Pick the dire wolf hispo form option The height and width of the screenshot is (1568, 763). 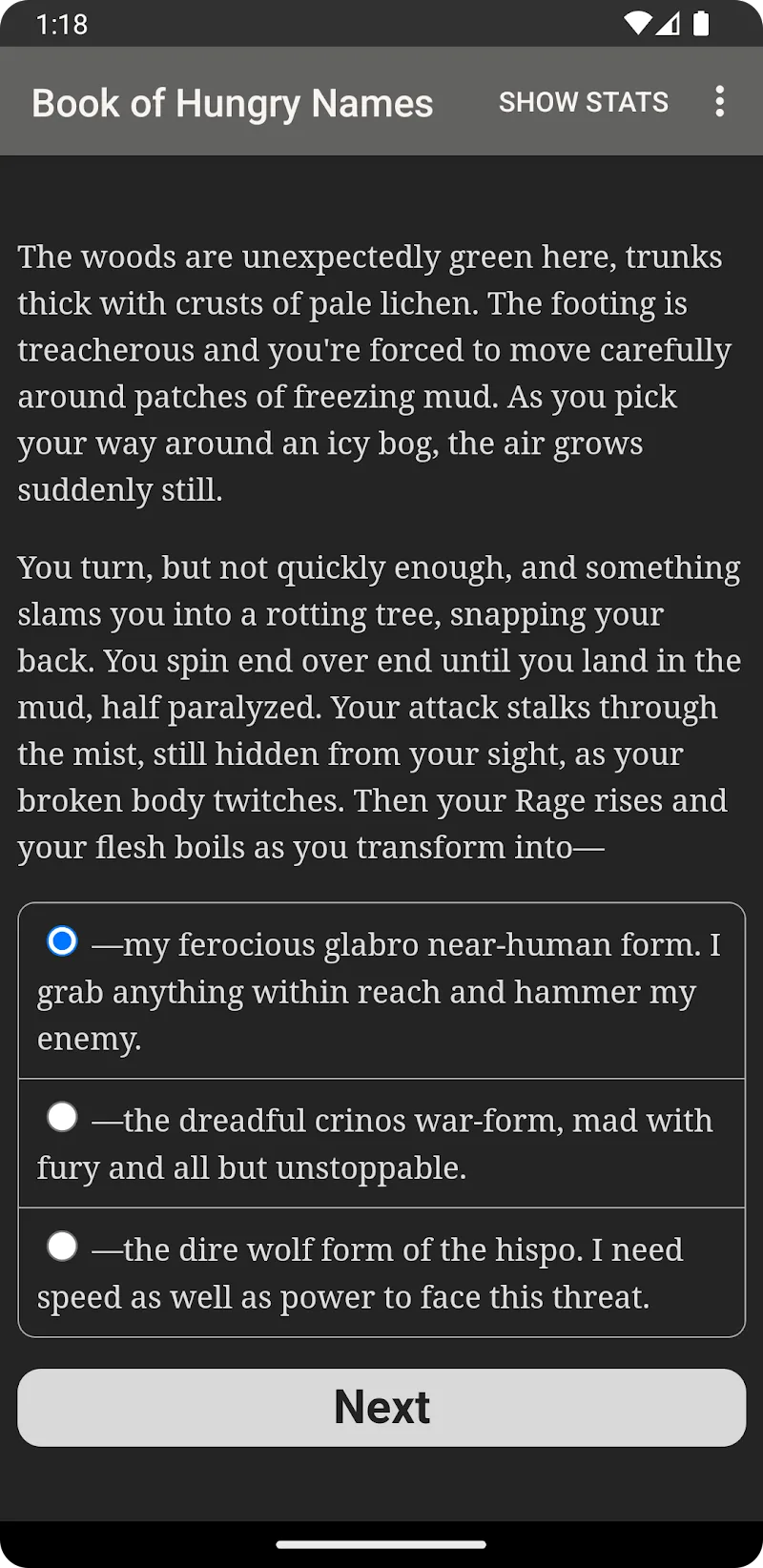pyautogui.click(x=63, y=1246)
